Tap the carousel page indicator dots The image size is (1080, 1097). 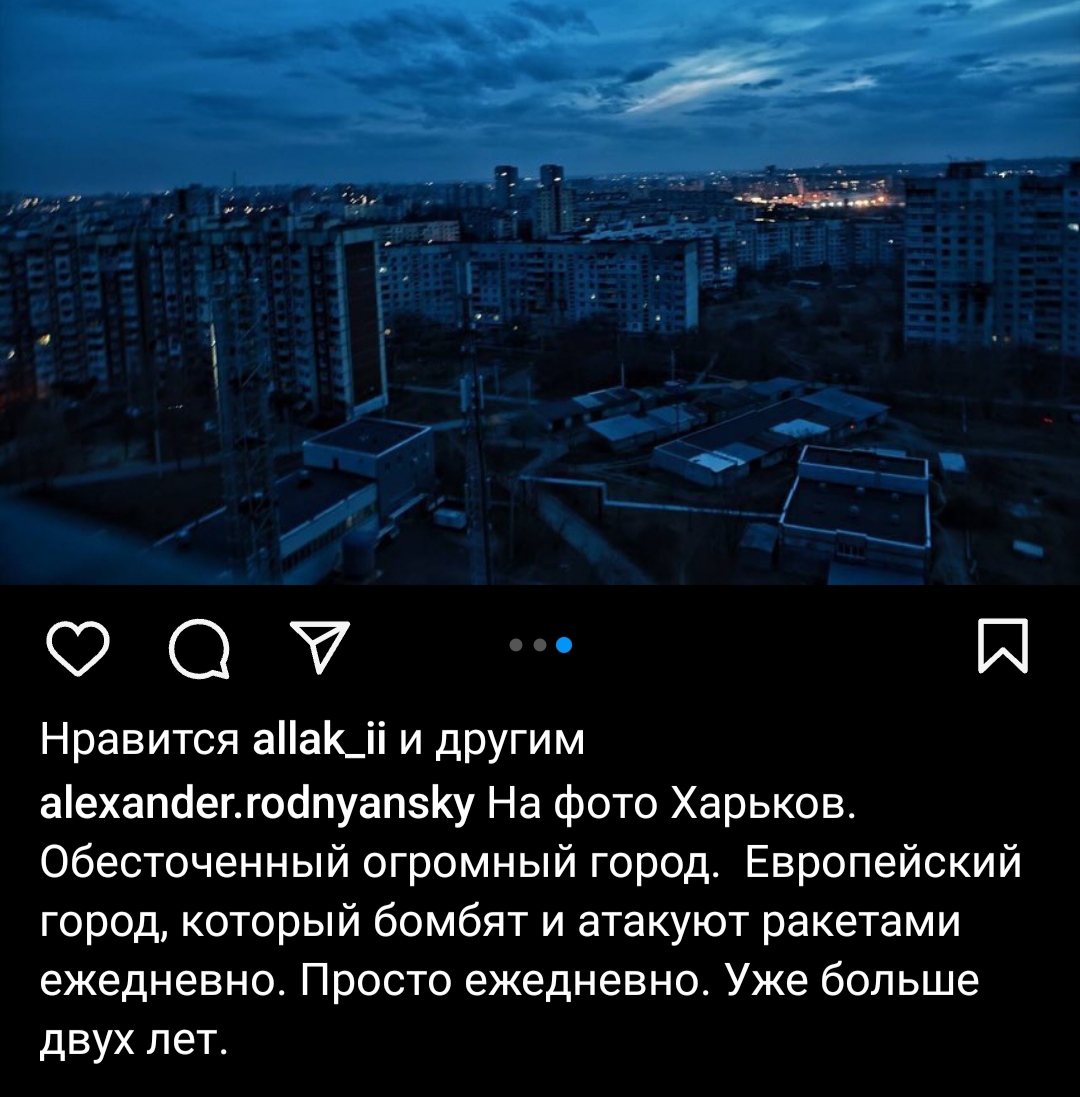pos(540,646)
